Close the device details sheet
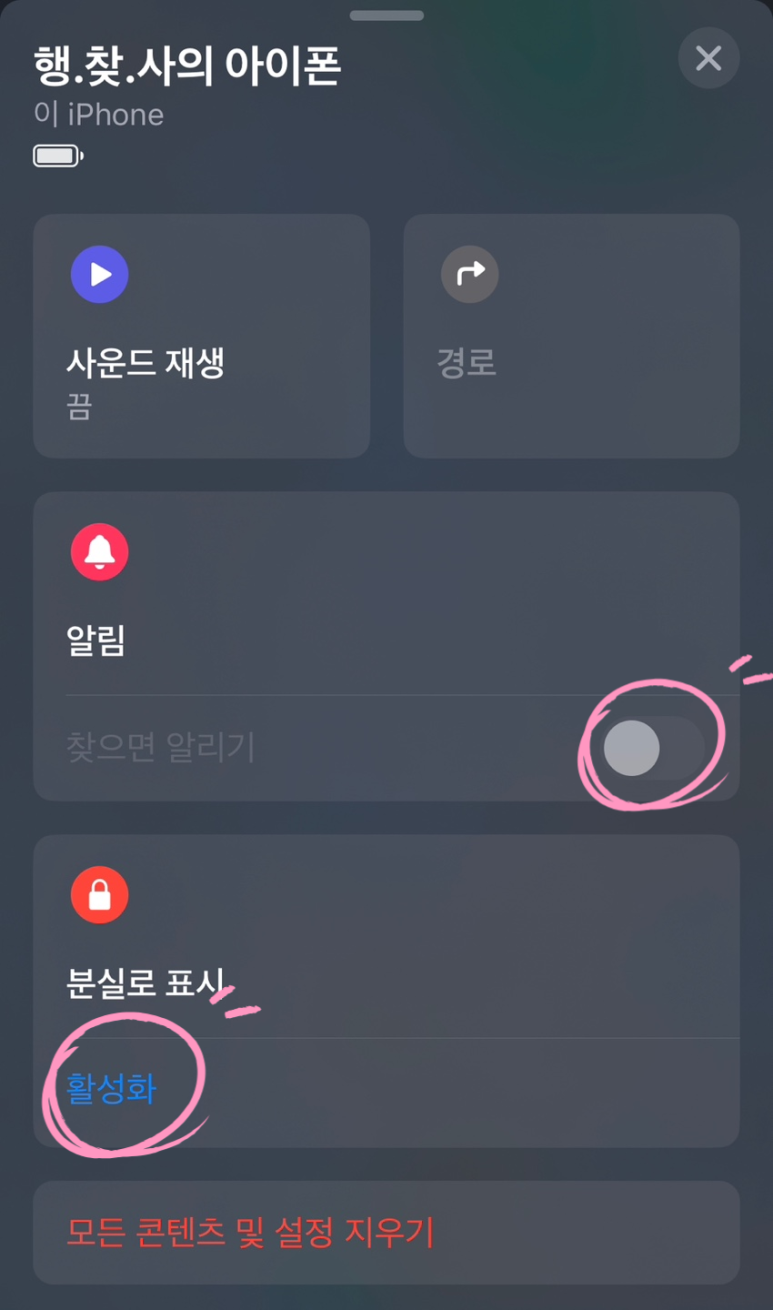The height and width of the screenshot is (1310, 773). pyautogui.click(x=708, y=59)
